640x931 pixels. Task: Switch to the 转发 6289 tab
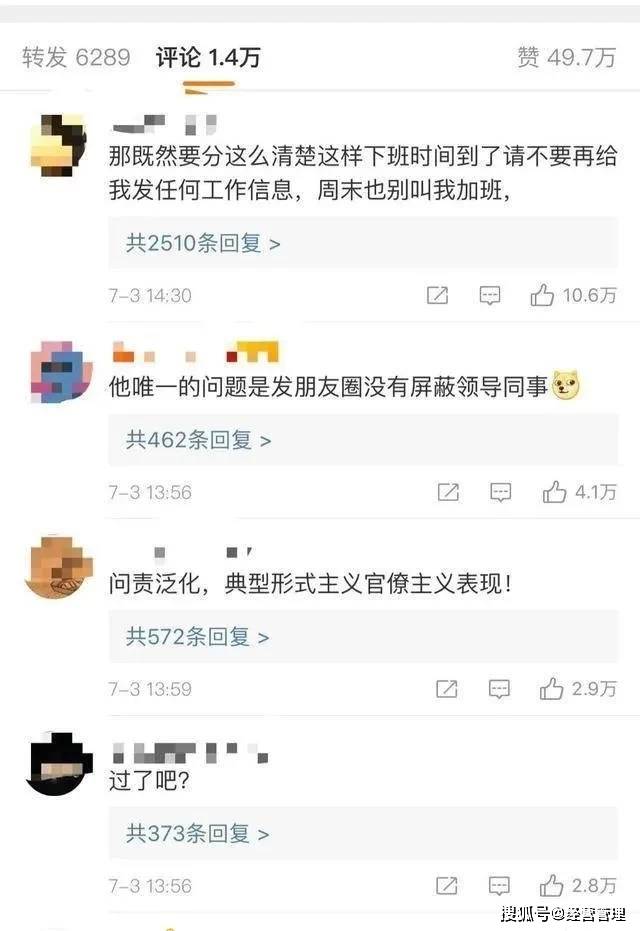pyautogui.click(x=76, y=57)
